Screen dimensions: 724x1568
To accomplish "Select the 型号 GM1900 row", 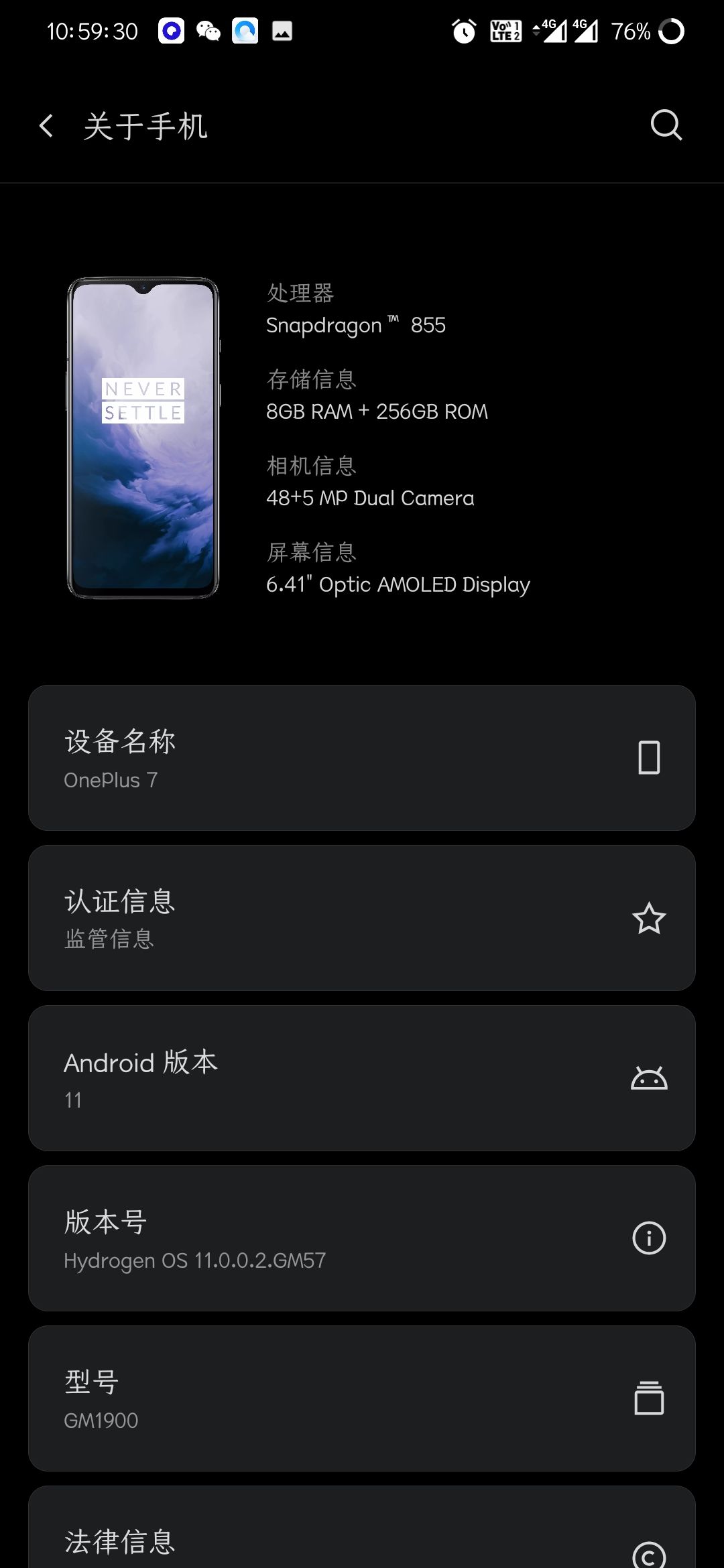I will (361, 1398).
